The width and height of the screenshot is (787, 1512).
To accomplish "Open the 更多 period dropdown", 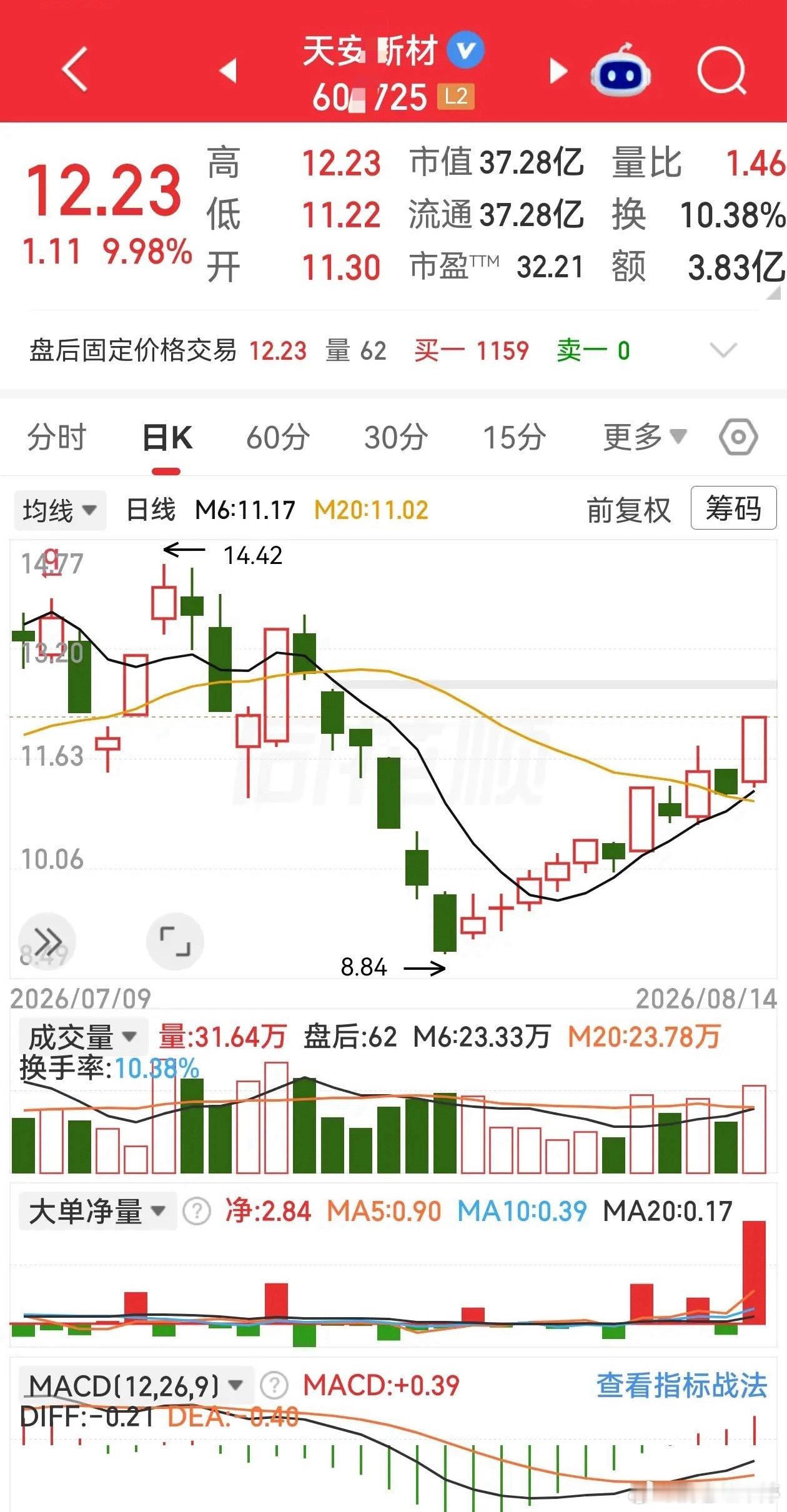I will [645, 437].
